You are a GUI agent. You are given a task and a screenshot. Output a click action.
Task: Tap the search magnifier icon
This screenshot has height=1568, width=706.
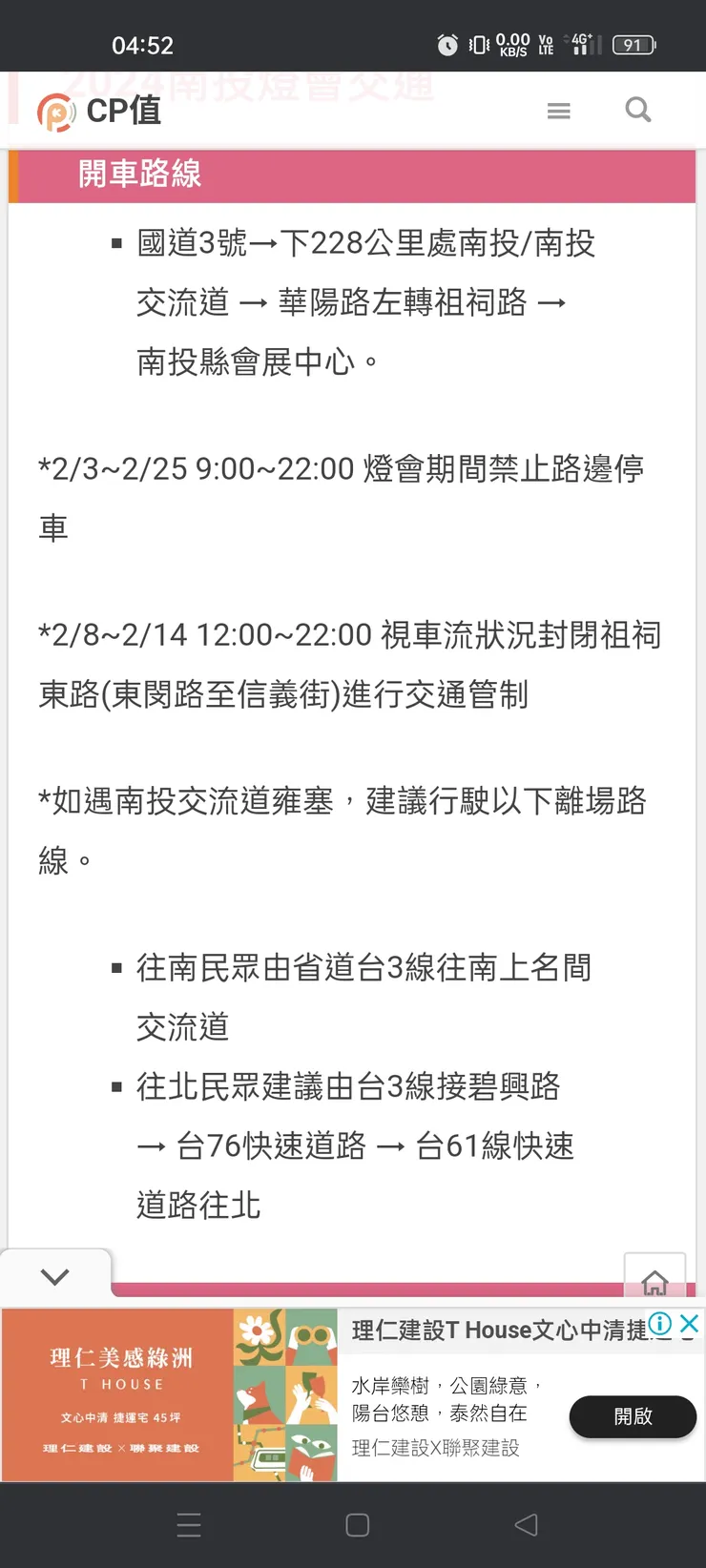coord(637,110)
